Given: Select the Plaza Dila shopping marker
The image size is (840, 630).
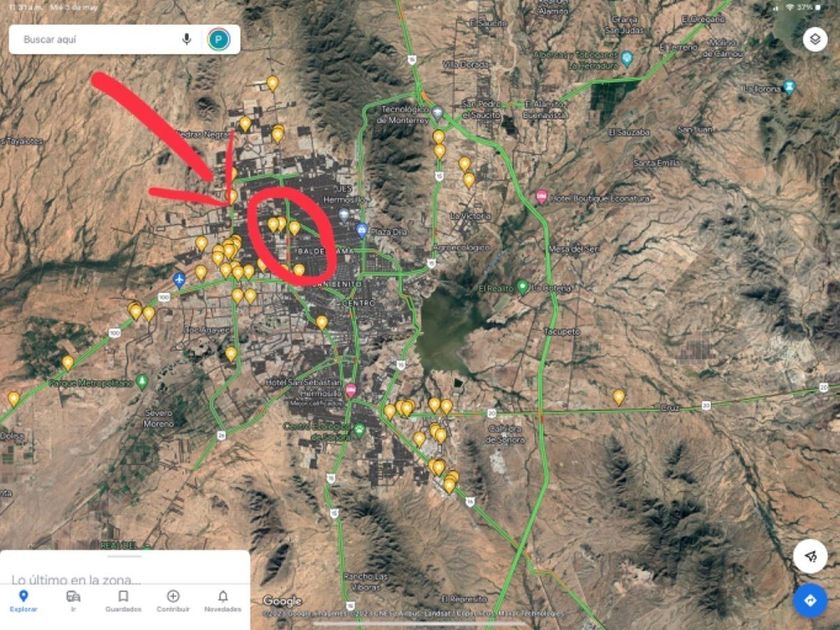Looking at the screenshot, I should [362, 231].
